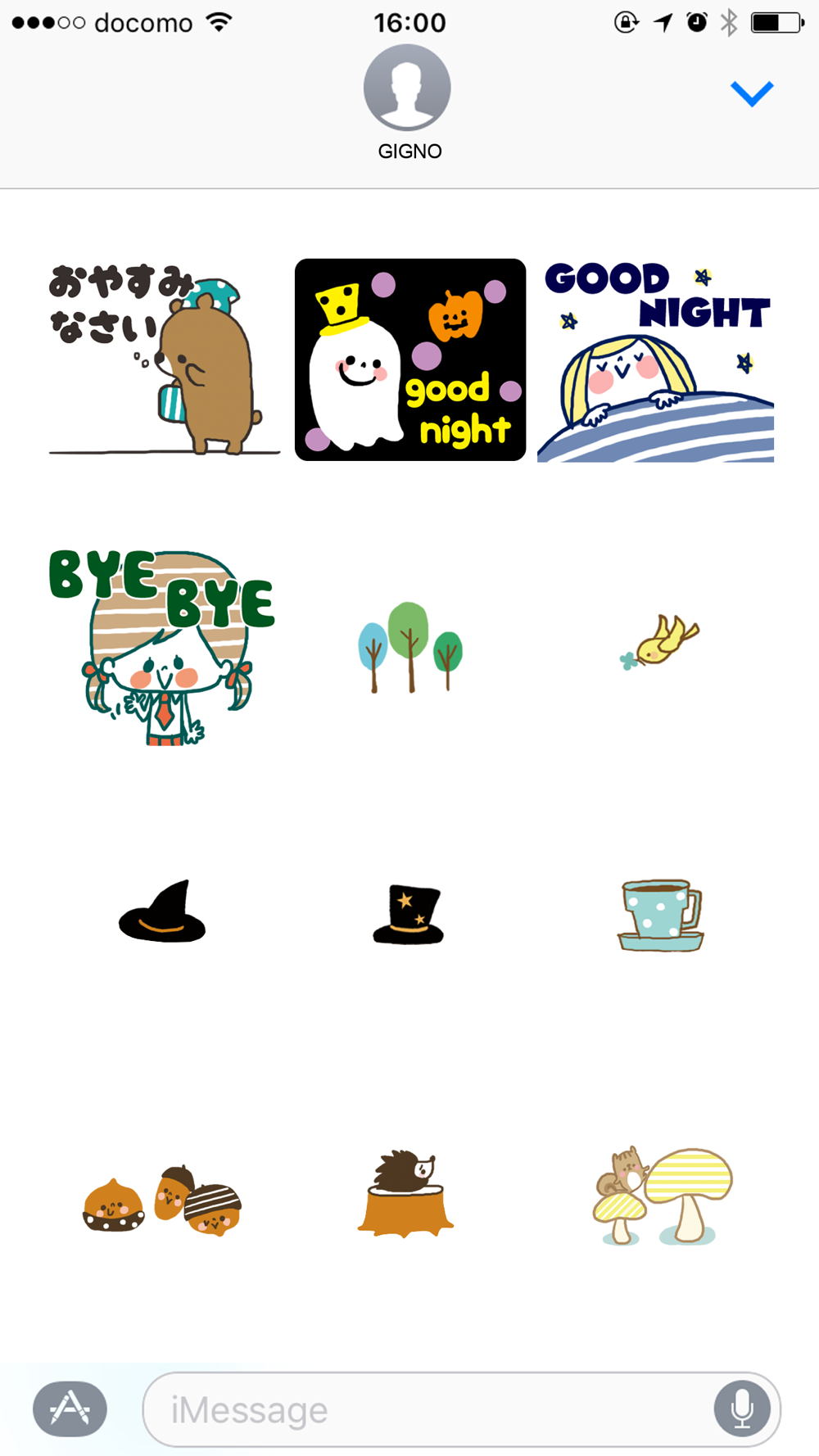819x1456 pixels.
Task: Select the bear おやすみなさい sticker
Action: [164, 359]
